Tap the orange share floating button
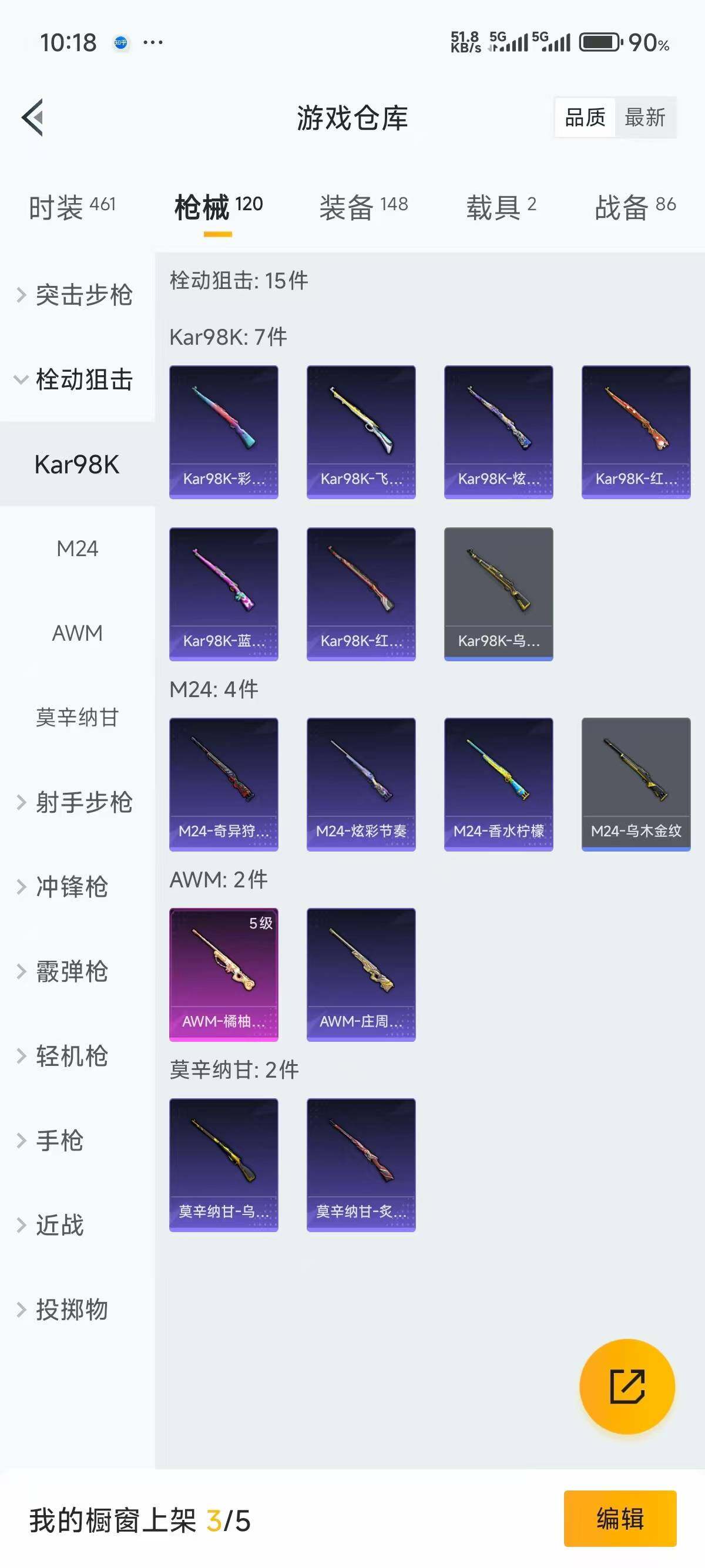705x1568 pixels. tap(627, 1387)
